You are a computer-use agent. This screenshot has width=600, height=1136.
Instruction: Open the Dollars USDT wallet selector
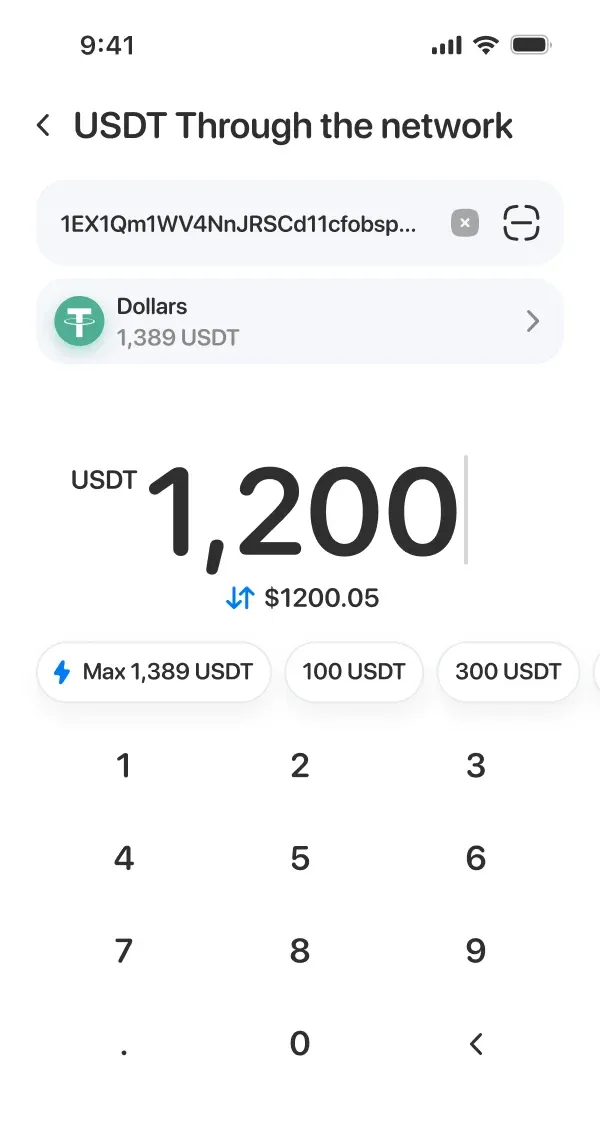coord(300,321)
